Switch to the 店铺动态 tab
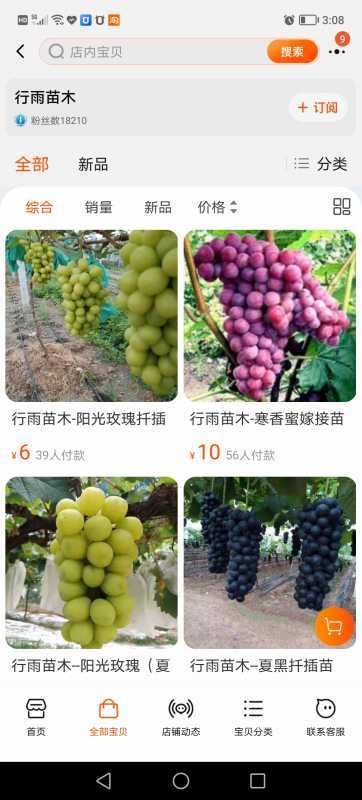The image size is (362, 800). (x=181, y=716)
